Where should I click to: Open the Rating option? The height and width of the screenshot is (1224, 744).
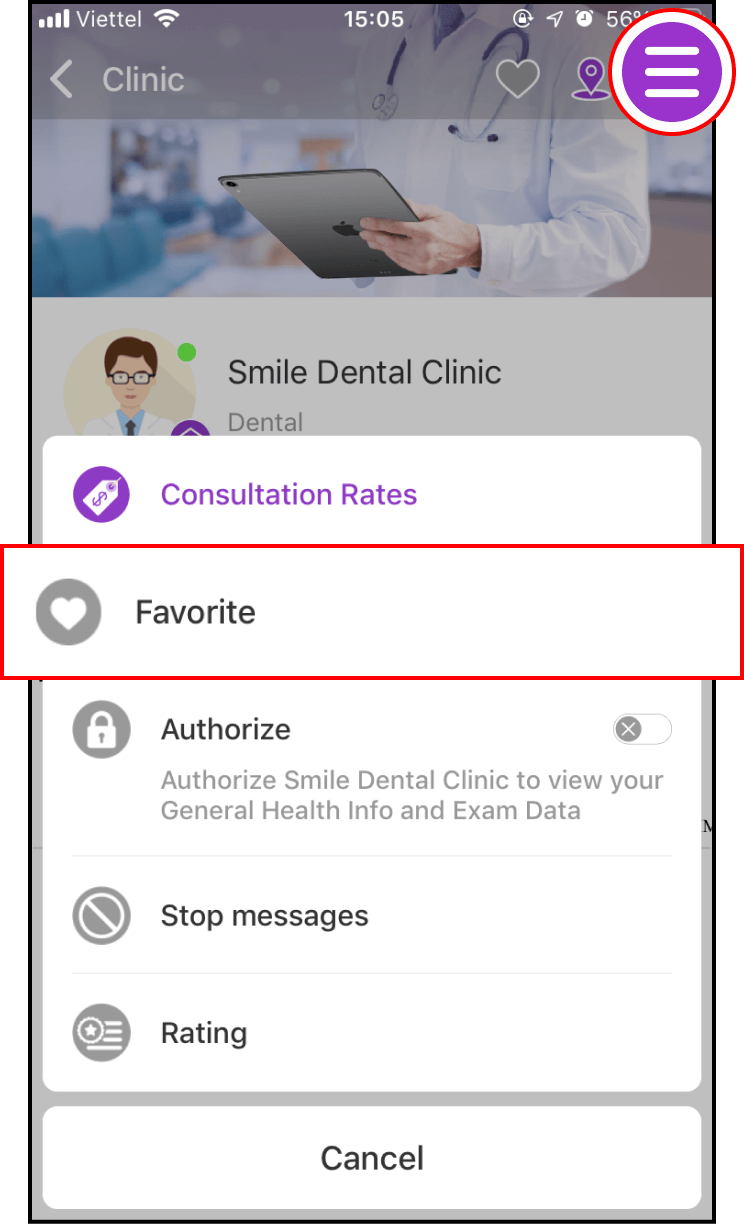[x=372, y=1032]
